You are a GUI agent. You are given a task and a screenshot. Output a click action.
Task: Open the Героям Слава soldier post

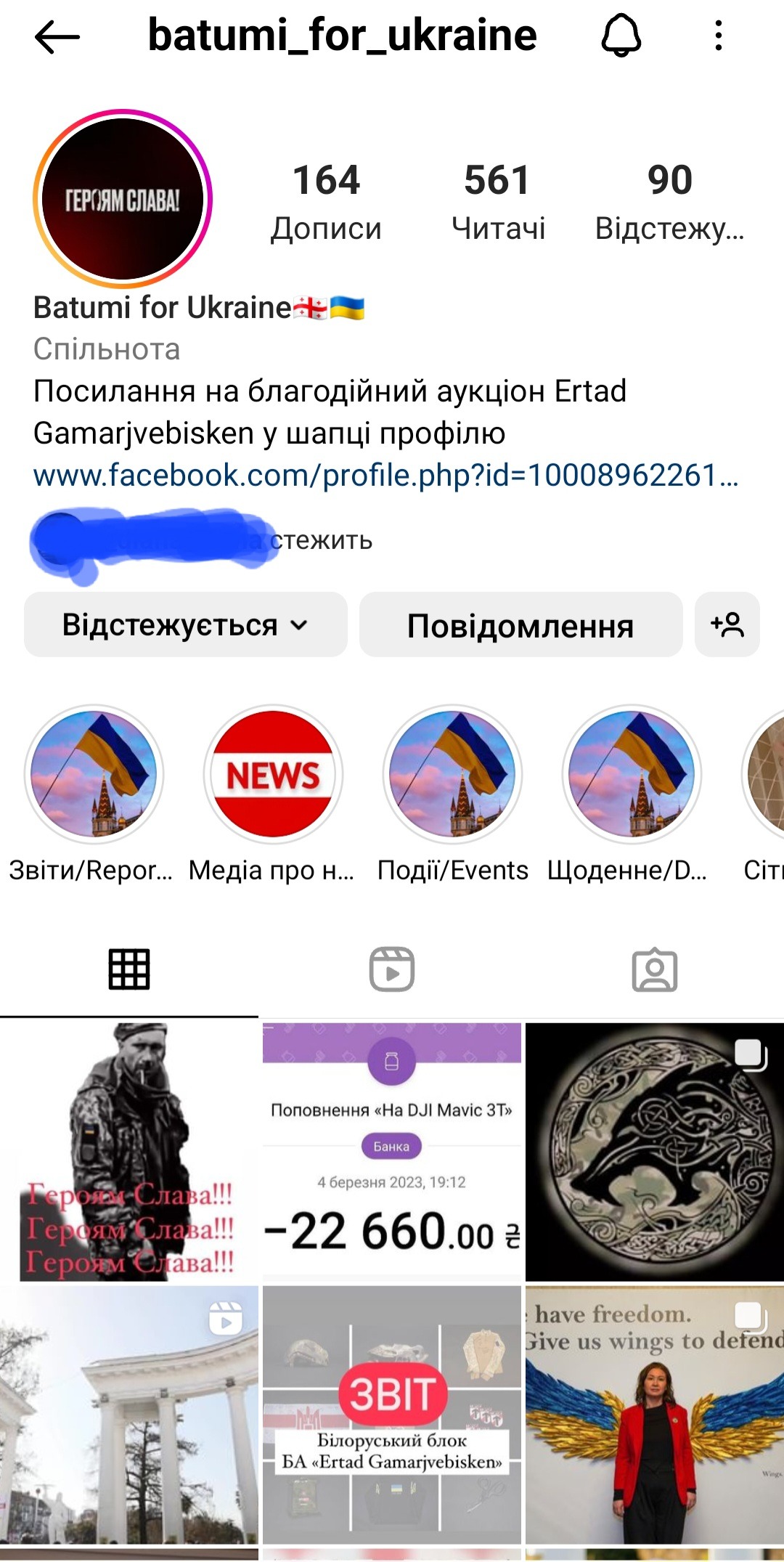tap(129, 1152)
